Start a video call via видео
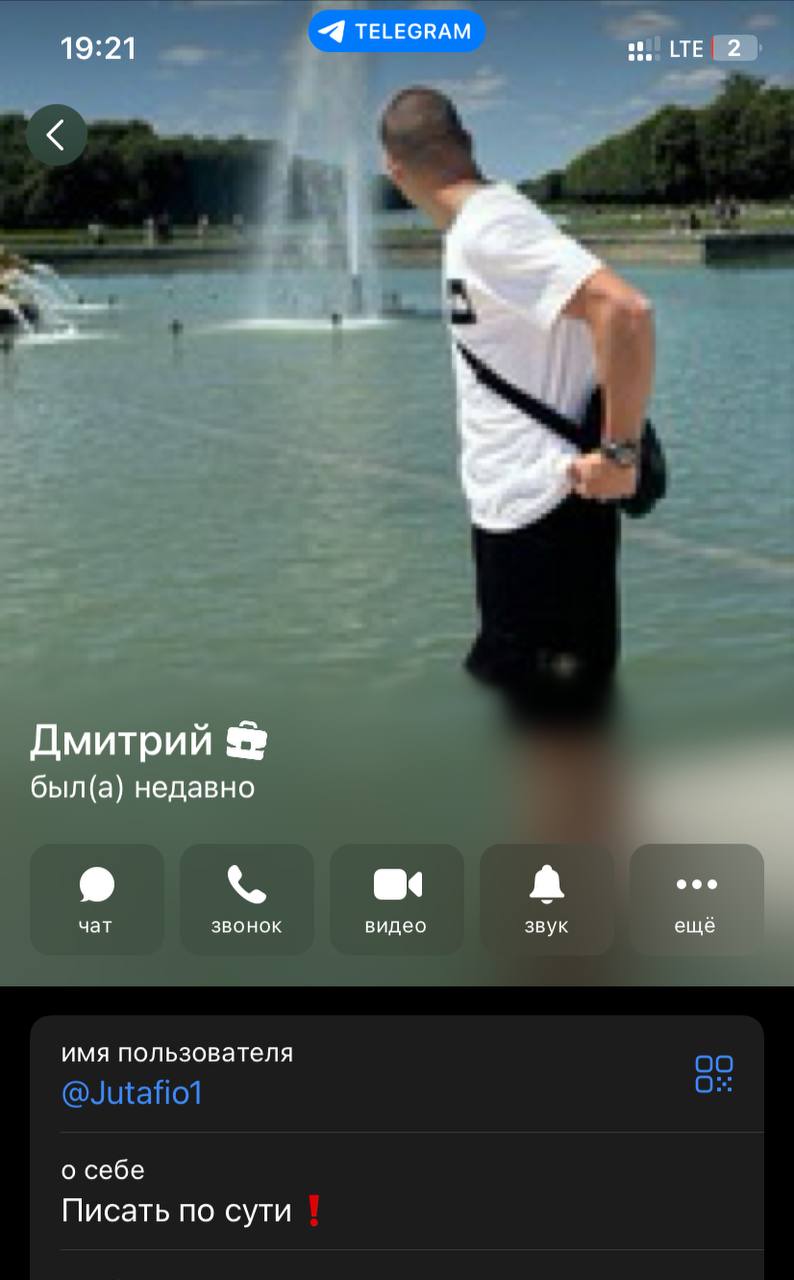The height and width of the screenshot is (1280, 794). 397,900
